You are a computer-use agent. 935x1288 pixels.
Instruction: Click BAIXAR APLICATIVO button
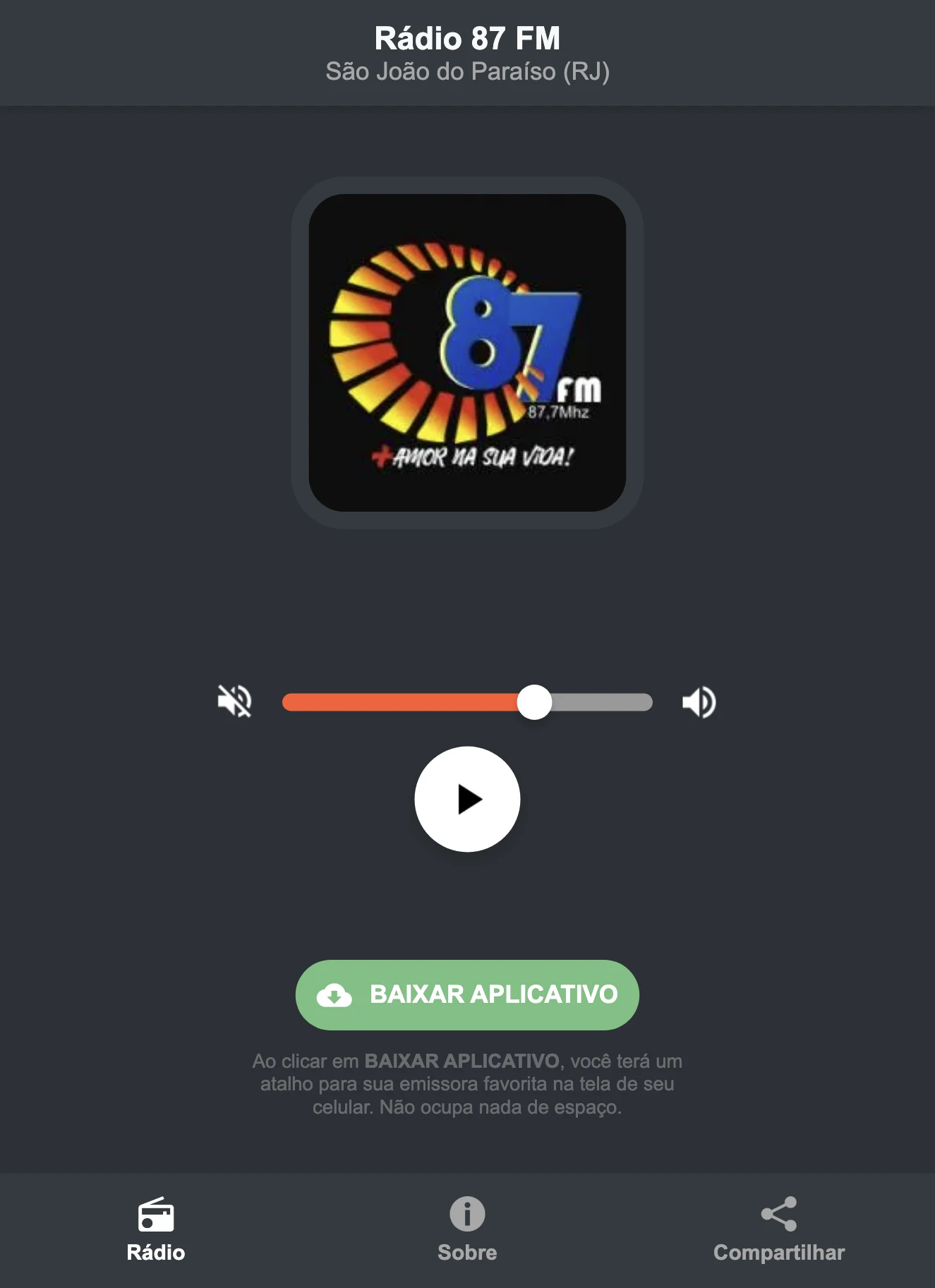[467, 994]
